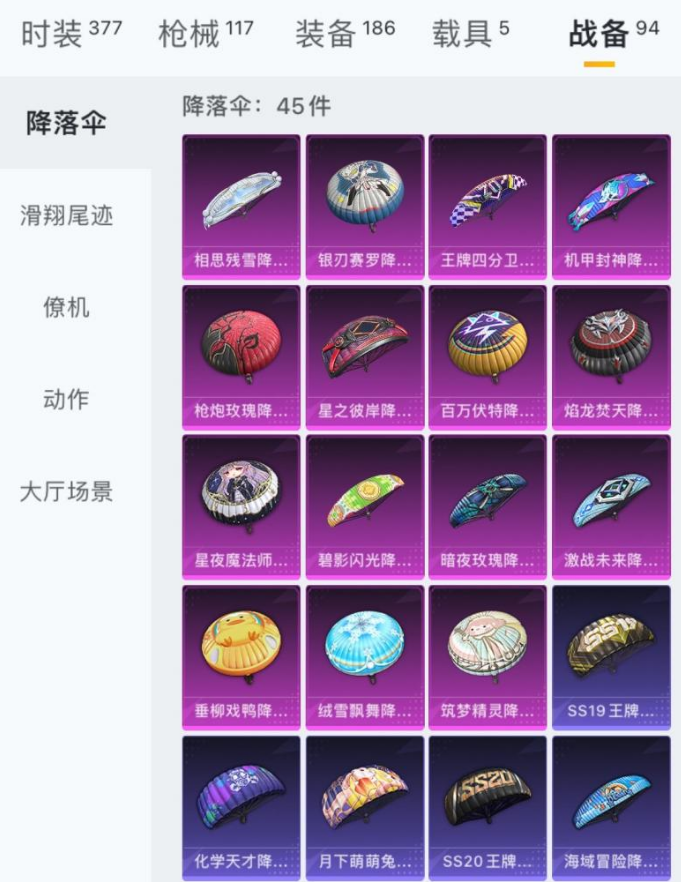Switch to the 时装 tab
The width and height of the screenshot is (681, 882).
point(70,33)
